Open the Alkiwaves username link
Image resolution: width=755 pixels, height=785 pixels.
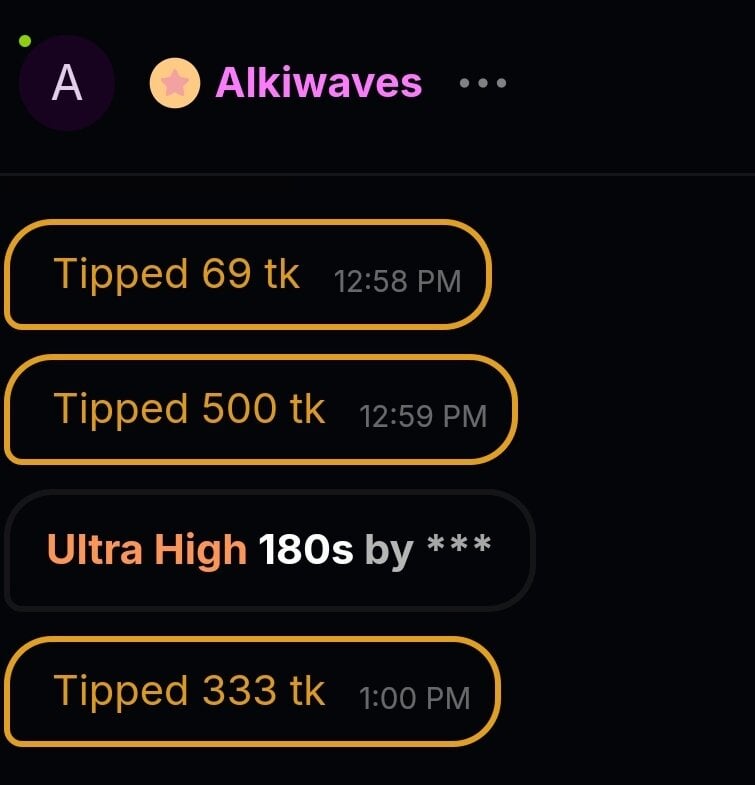[318, 83]
